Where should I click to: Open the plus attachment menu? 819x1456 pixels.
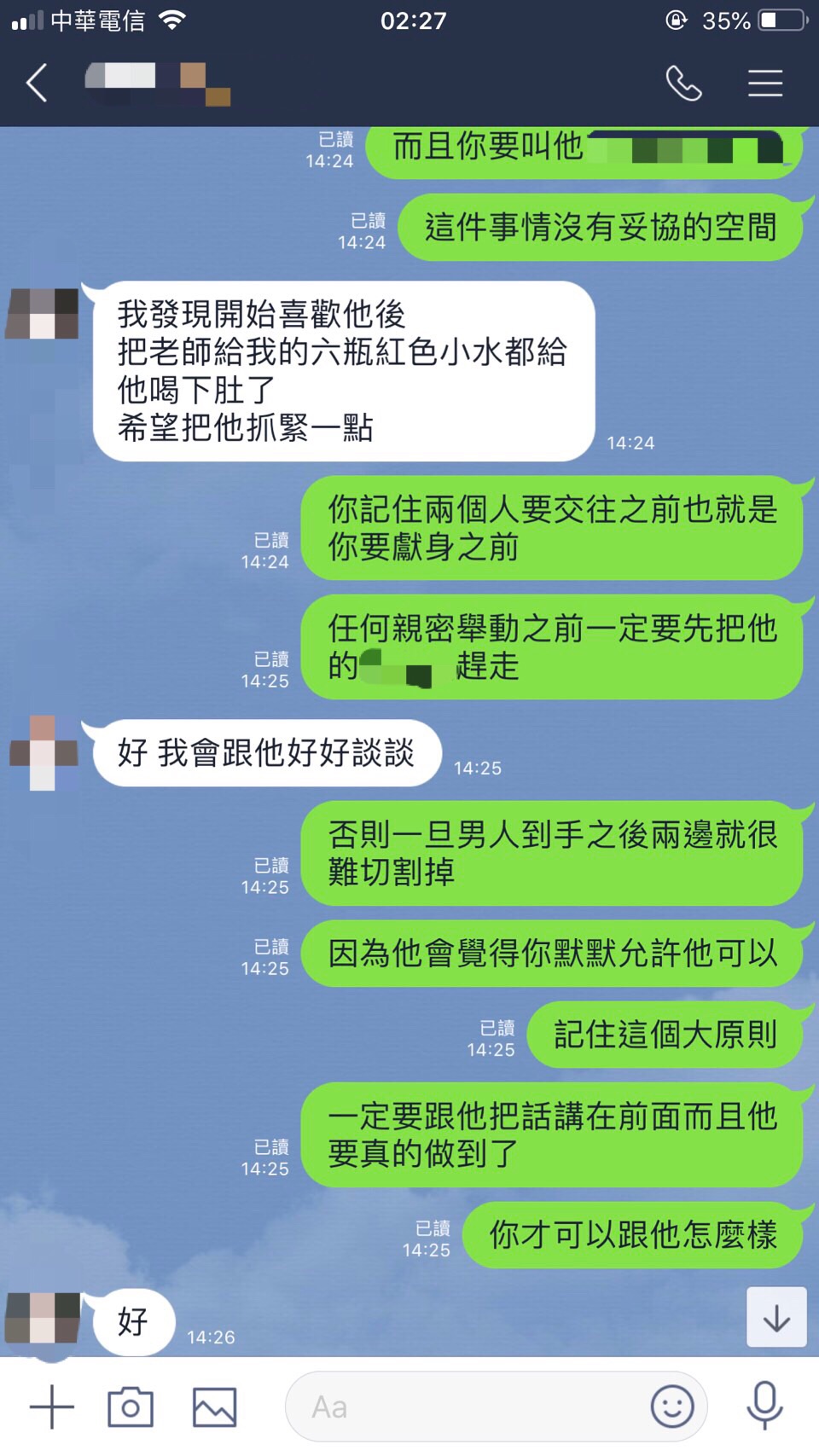(51, 1407)
